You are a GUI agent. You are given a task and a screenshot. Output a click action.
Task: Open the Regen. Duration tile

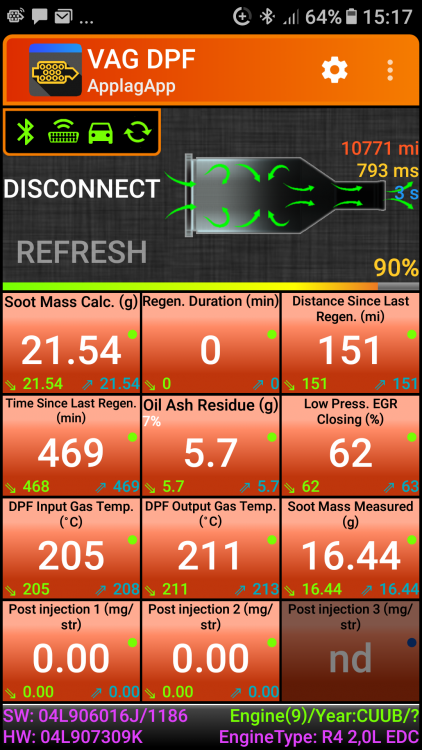point(211,343)
